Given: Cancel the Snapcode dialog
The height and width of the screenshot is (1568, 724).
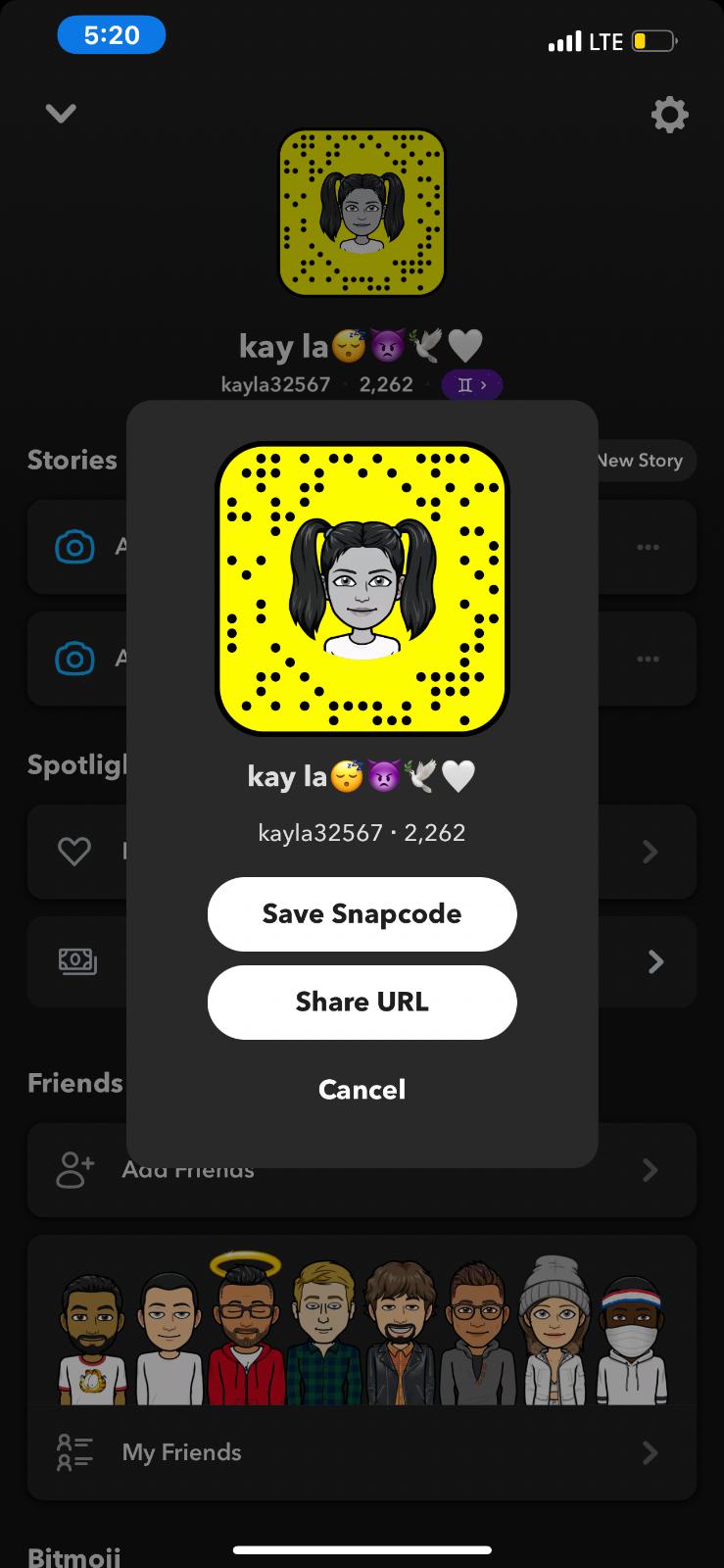Looking at the screenshot, I should coord(362,1089).
